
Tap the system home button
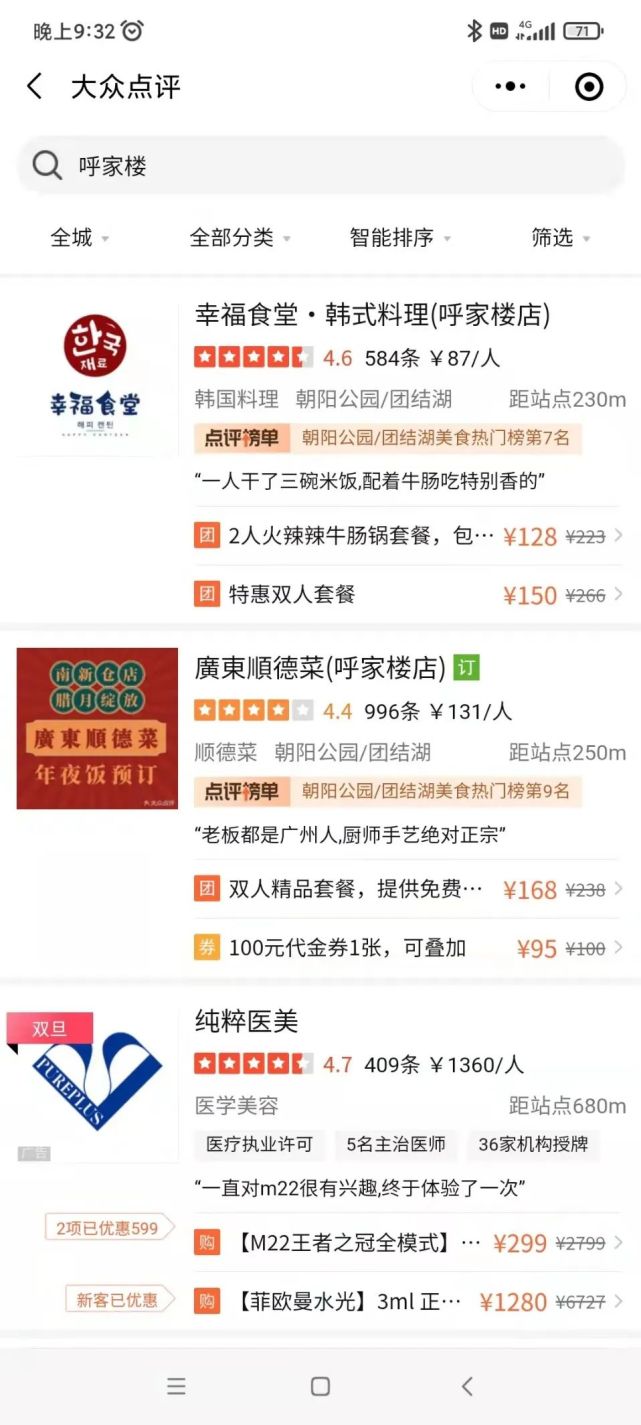point(320,1386)
